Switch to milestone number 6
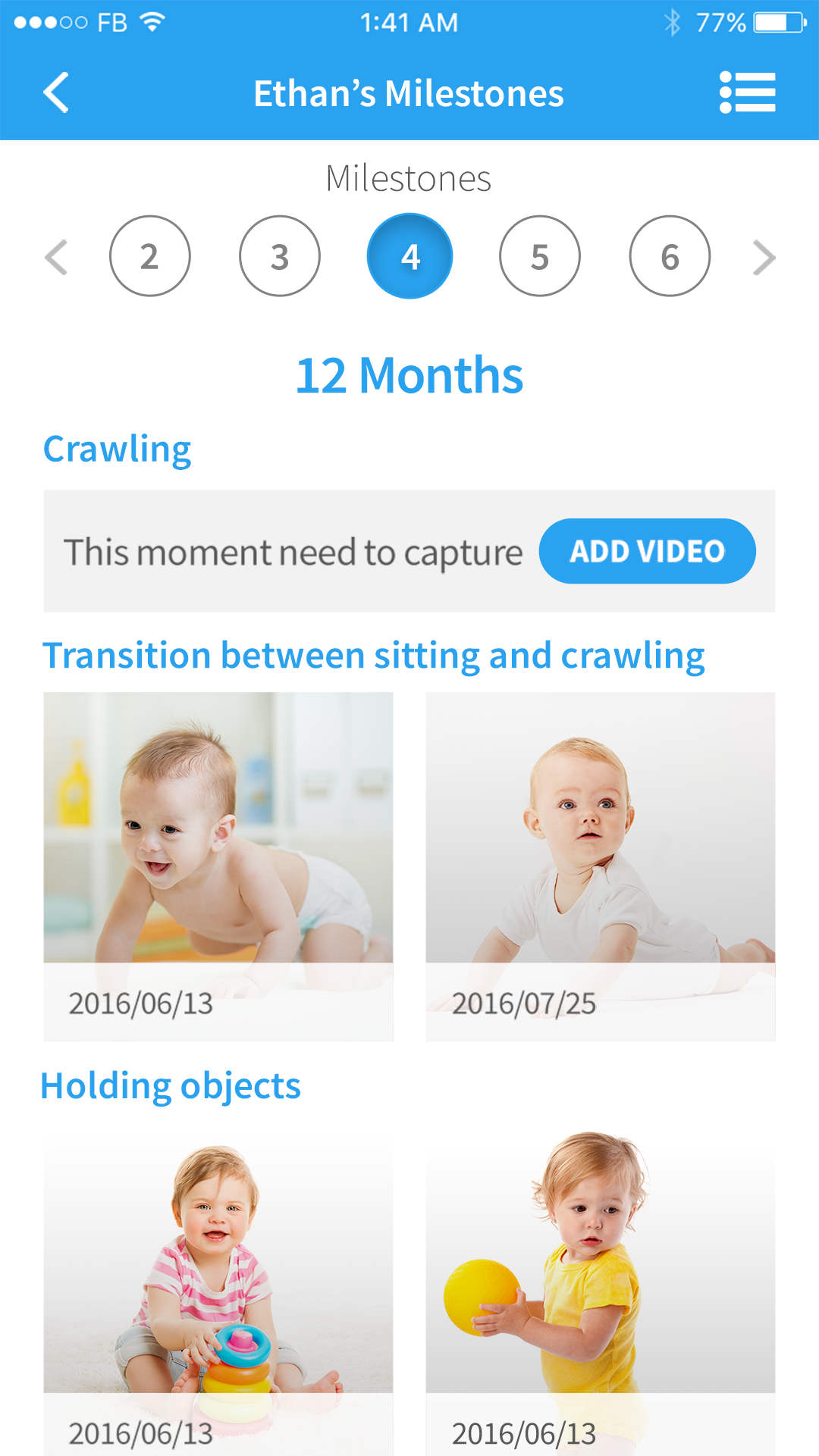This screenshot has width=819, height=1456. click(670, 256)
